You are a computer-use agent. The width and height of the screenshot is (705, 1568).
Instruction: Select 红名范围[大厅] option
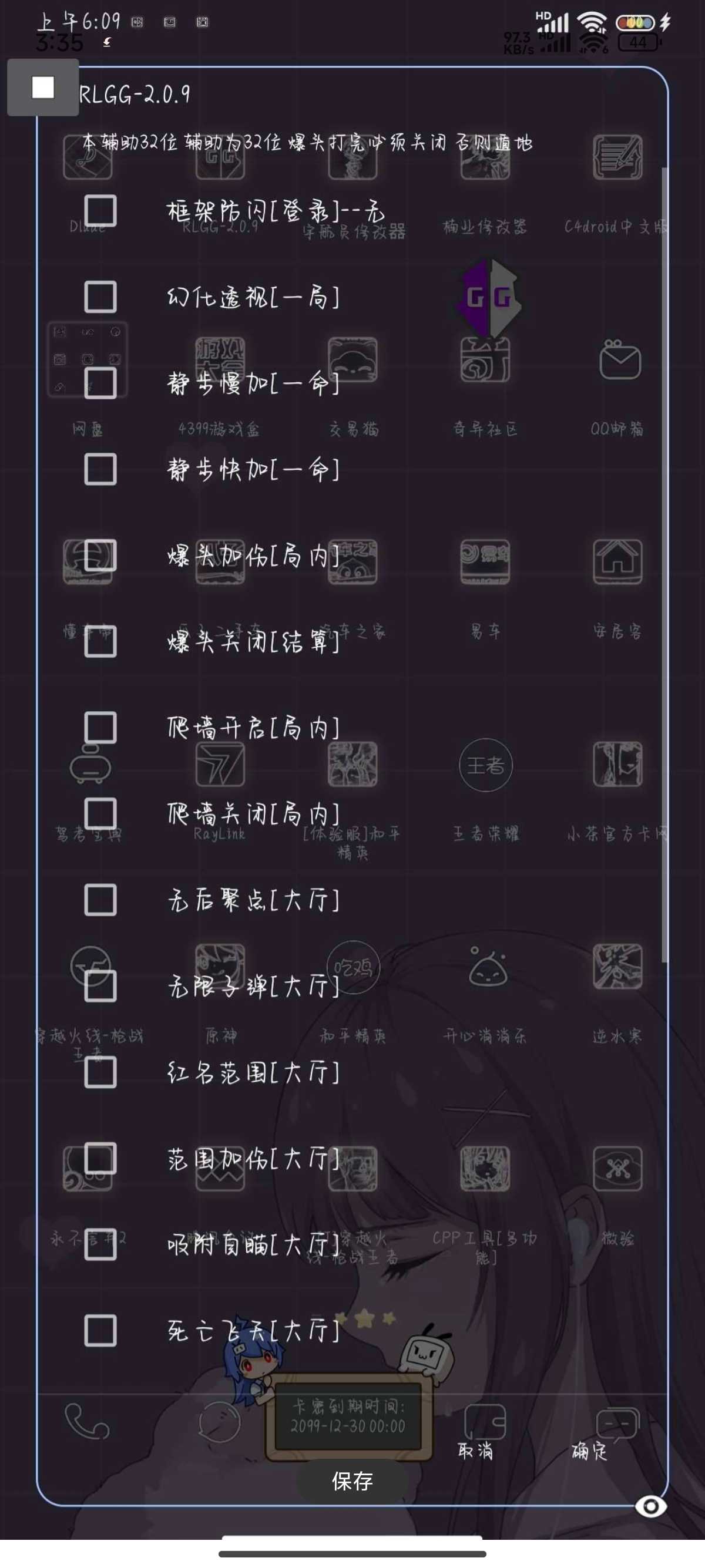point(100,1072)
